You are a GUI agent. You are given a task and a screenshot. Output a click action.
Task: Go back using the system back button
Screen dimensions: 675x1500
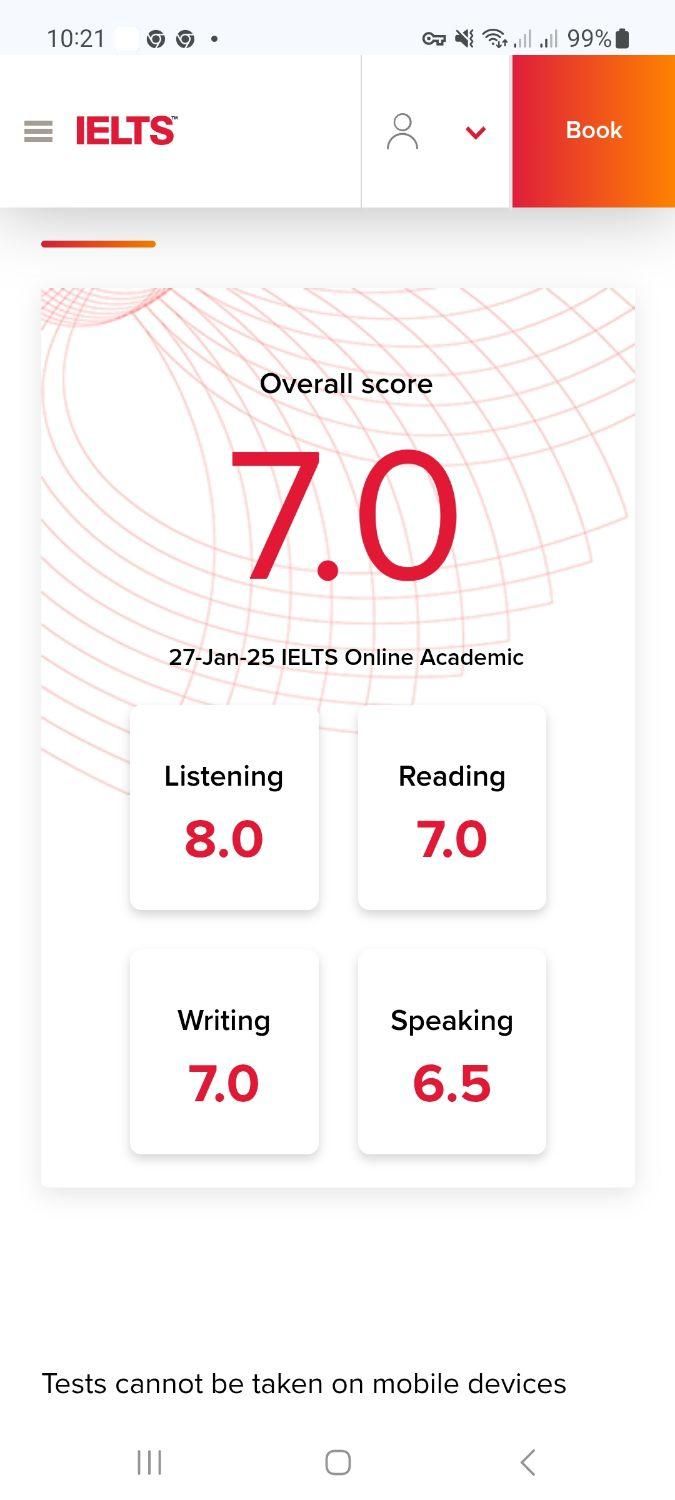(x=528, y=1462)
